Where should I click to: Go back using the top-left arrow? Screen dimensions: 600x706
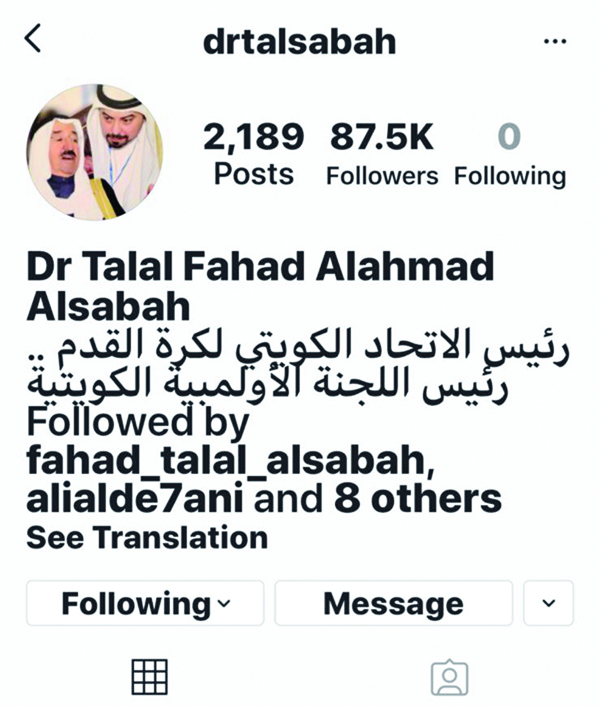click(35, 41)
